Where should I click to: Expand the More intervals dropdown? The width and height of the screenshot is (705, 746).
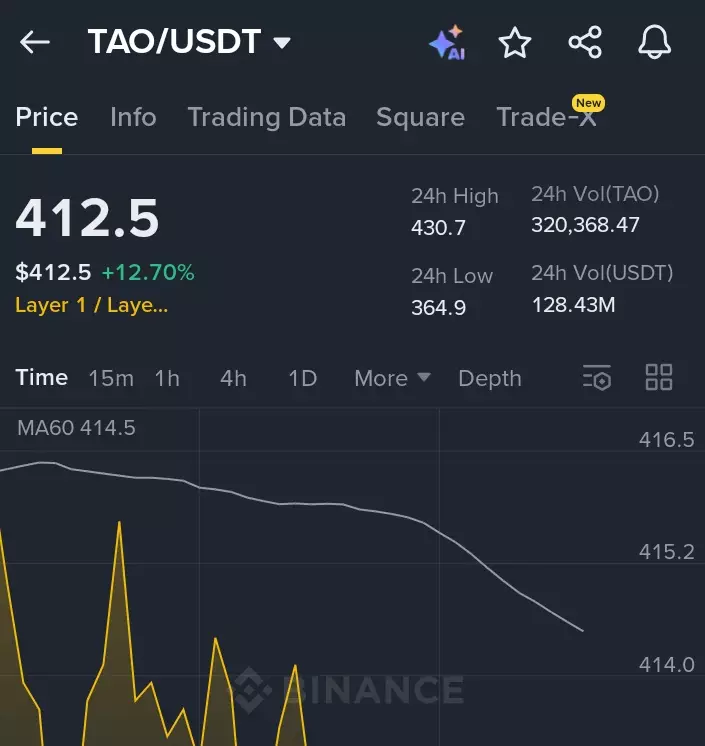coord(392,378)
